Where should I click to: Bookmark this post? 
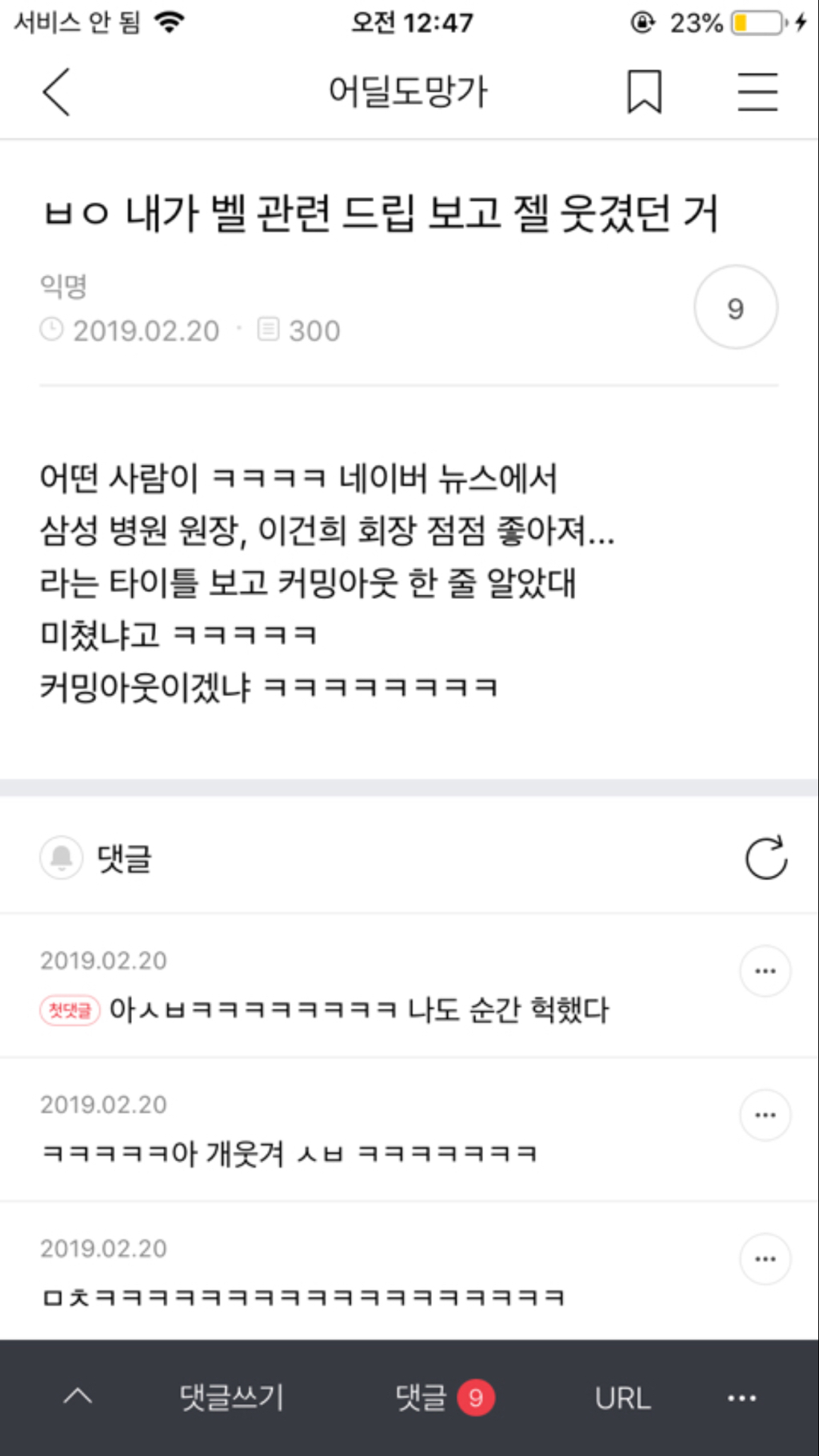[x=644, y=92]
